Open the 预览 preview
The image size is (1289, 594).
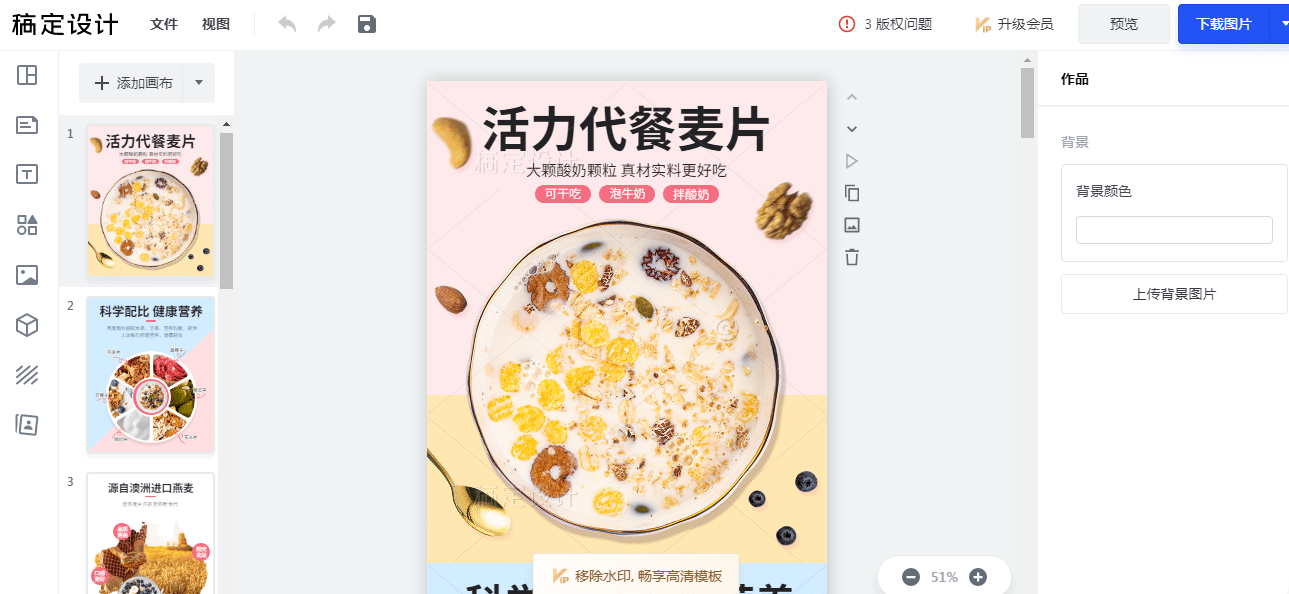coord(1123,24)
